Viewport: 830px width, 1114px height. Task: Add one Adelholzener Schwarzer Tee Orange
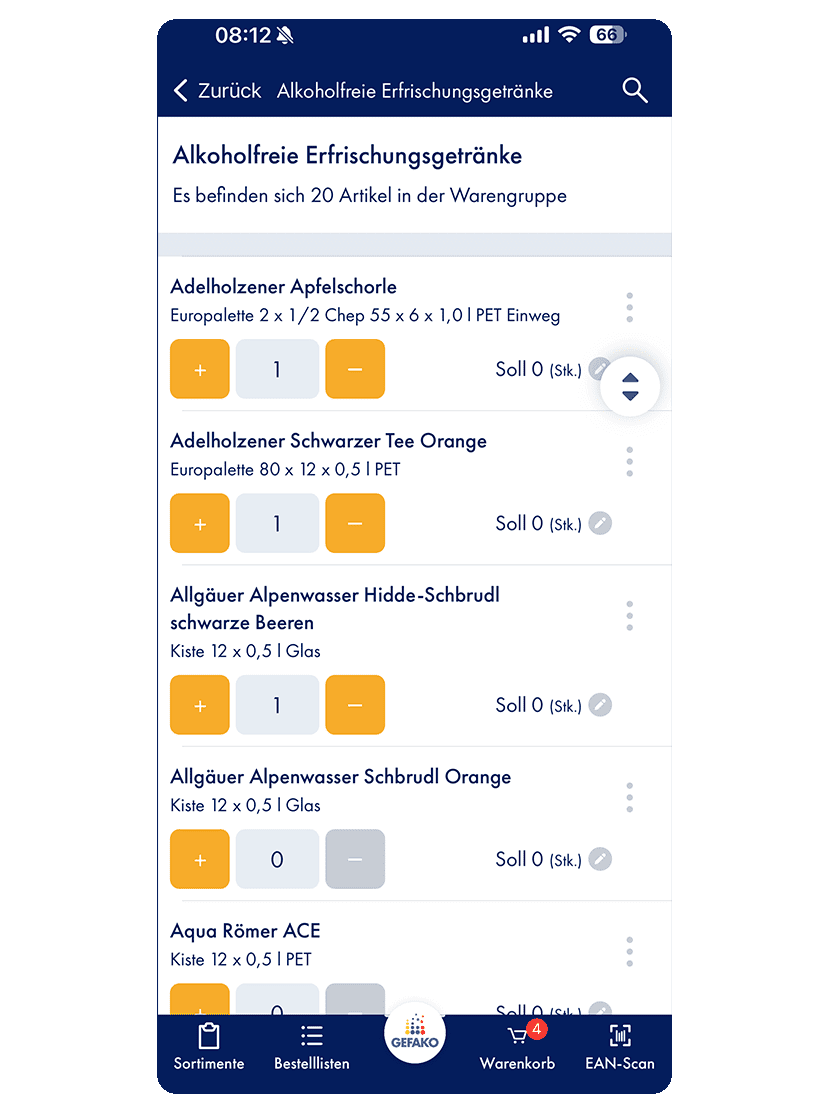(200, 523)
